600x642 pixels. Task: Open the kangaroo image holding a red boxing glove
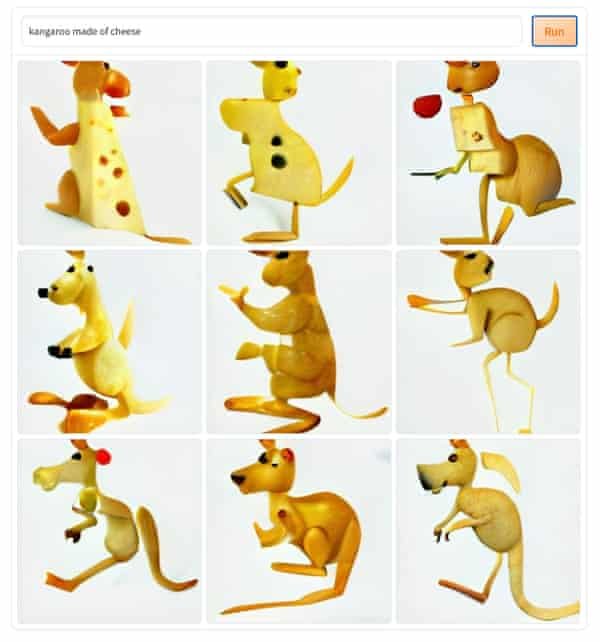pyautogui.click(x=488, y=152)
